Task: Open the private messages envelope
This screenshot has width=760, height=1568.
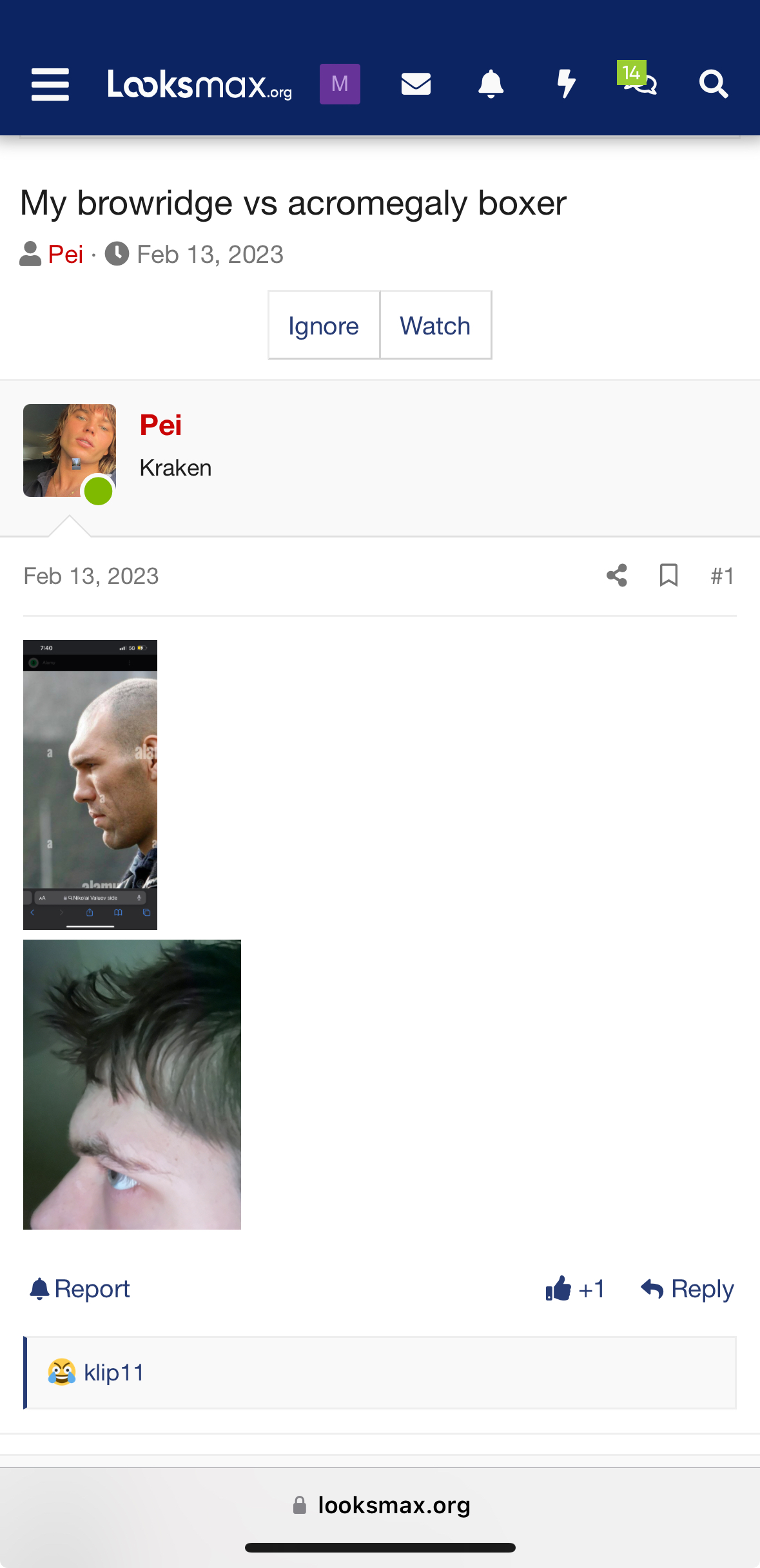Action: 416,84
